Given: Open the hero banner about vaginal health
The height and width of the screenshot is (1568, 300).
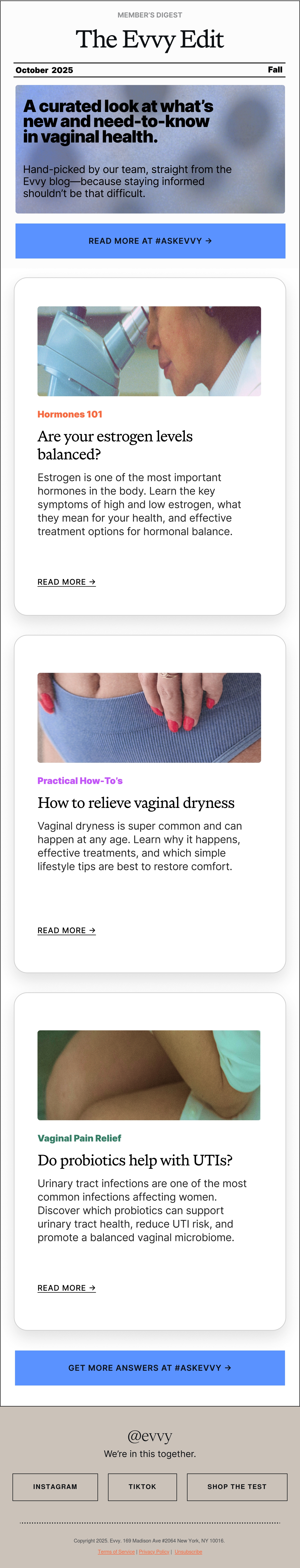Looking at the screenshot, I should 150,149.
